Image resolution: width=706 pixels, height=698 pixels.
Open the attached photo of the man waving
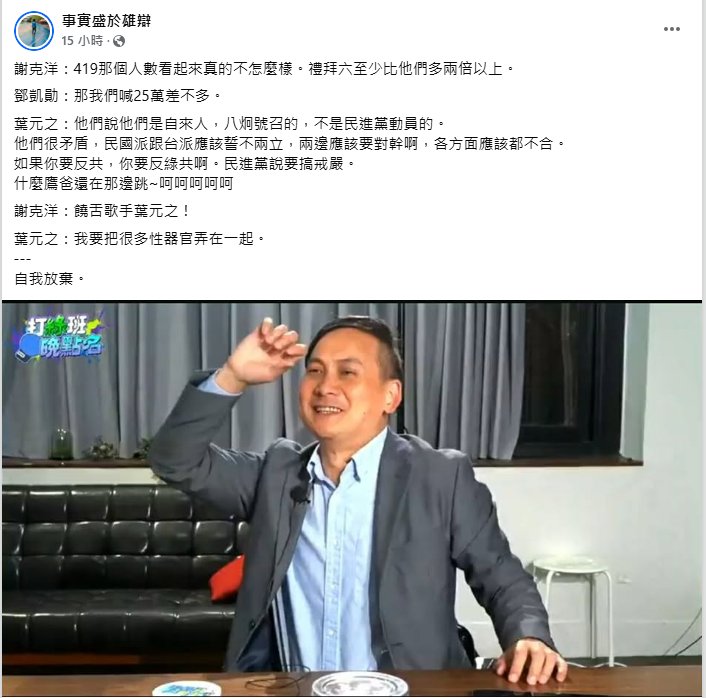pyautogui.click(x=352, y=500)
